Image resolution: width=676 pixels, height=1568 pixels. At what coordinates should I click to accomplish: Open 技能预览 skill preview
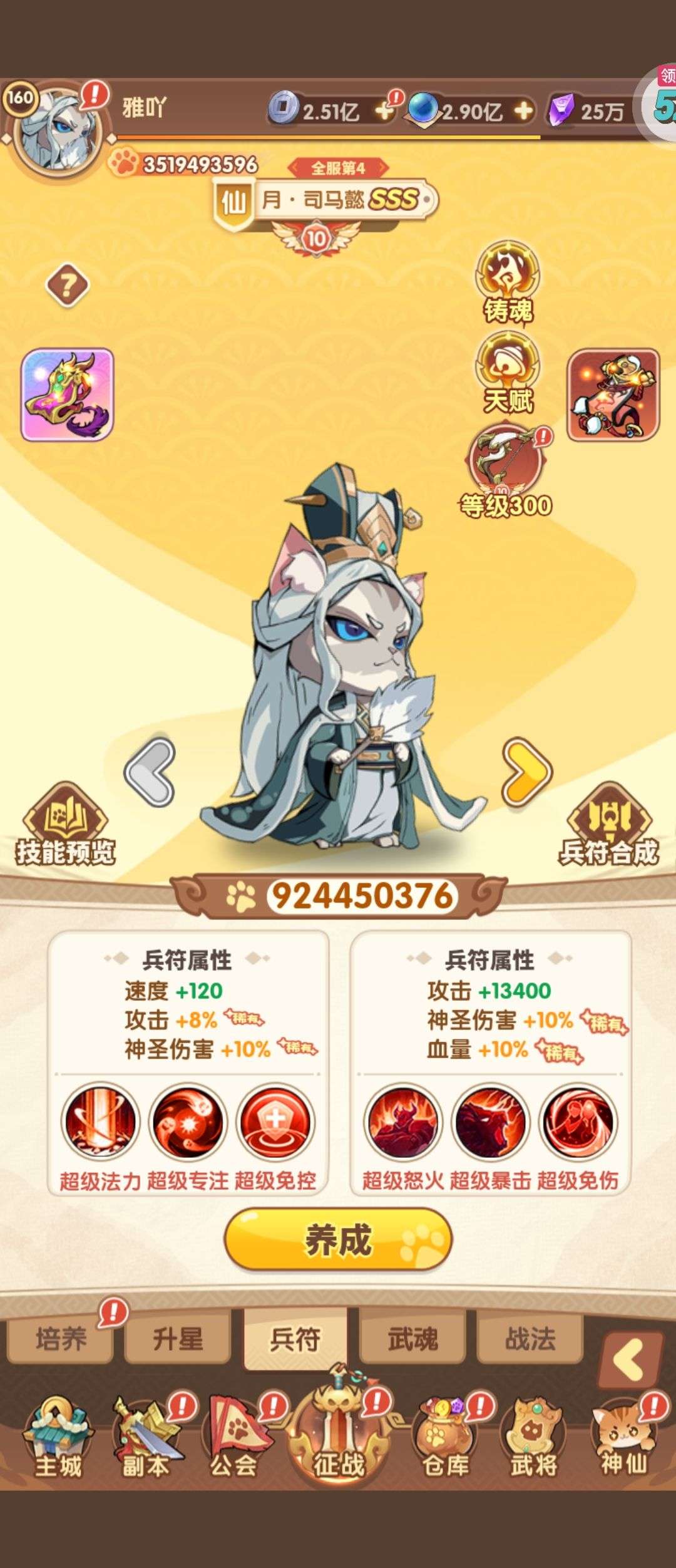[65, 825]
